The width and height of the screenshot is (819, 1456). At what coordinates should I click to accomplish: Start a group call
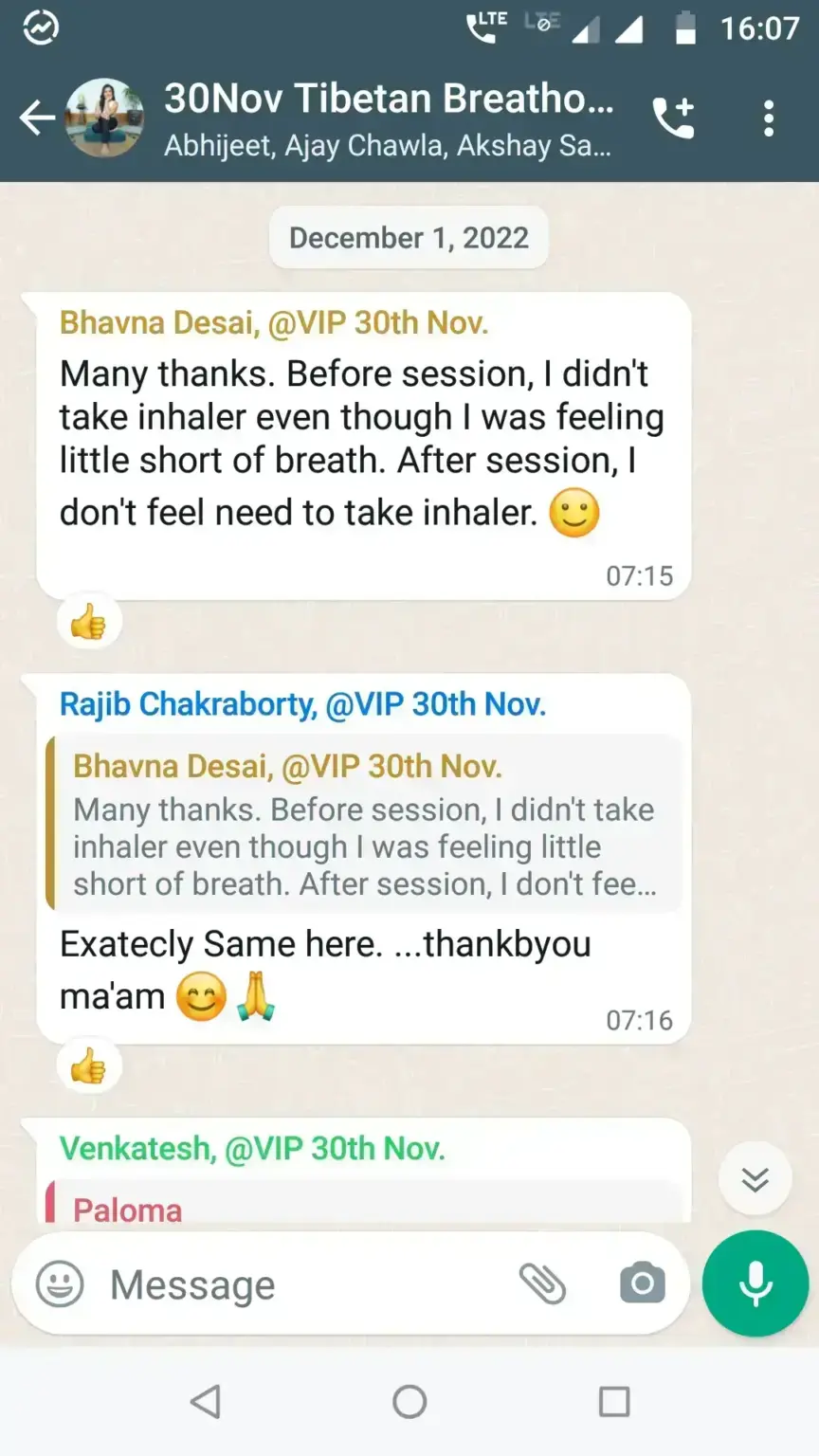click(674, 118)
